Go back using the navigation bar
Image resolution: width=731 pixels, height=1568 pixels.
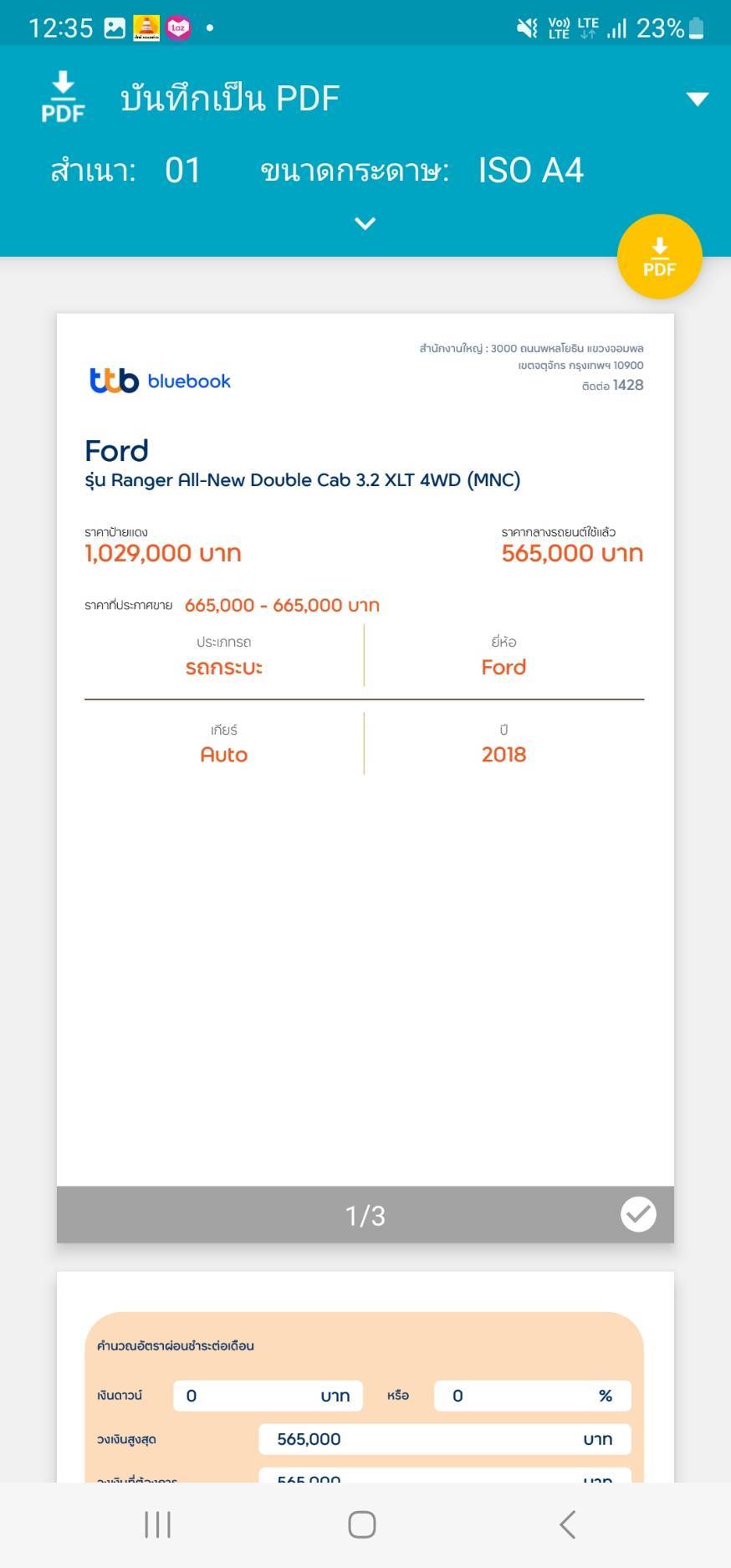(568, 1524)
